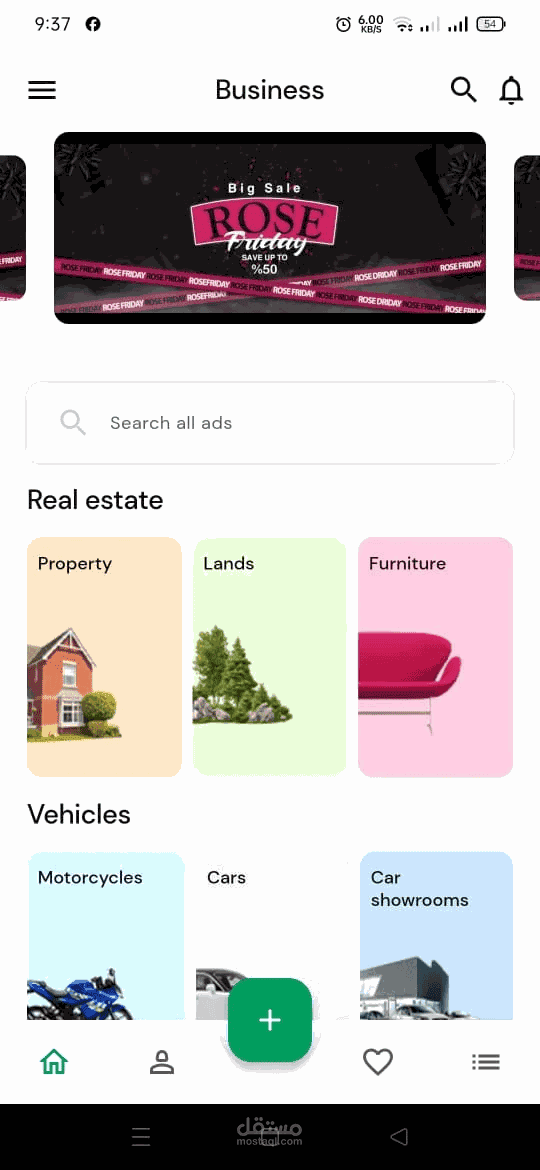540x1170 pixels.
Task: Open the notifications bell
Action: point(511,91)
